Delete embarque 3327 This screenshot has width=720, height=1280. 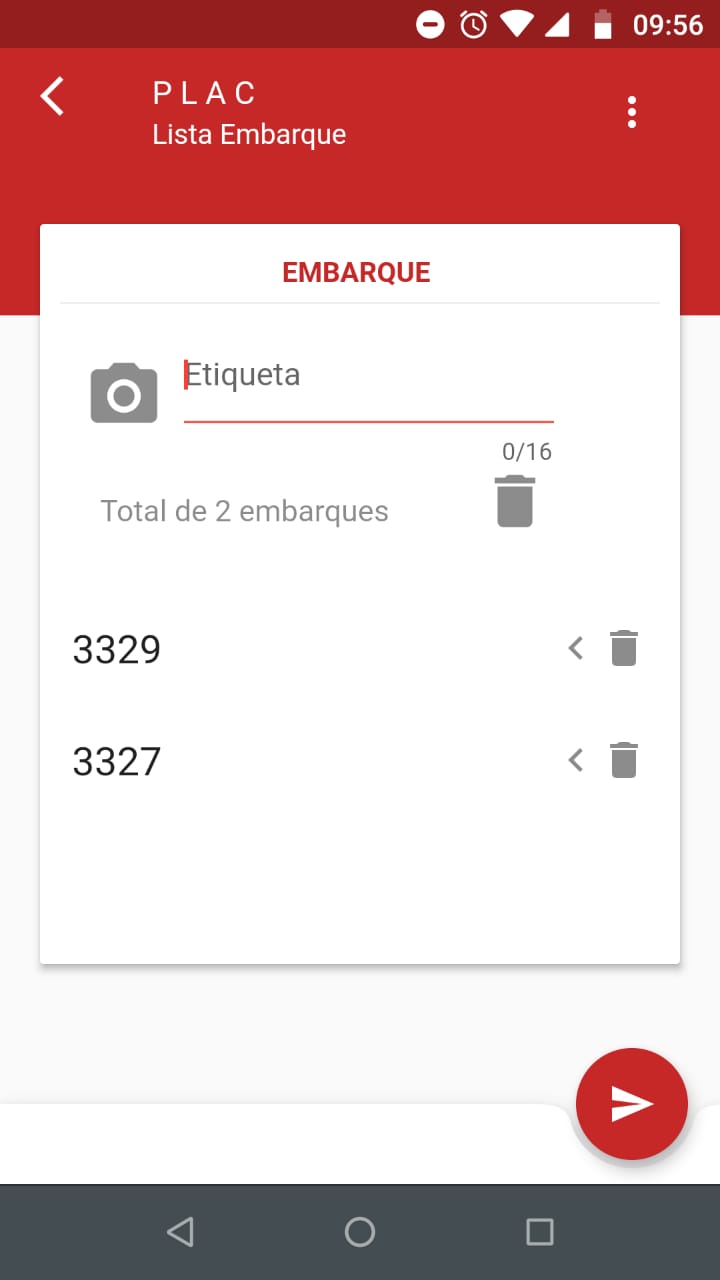[x=624, y=760]
